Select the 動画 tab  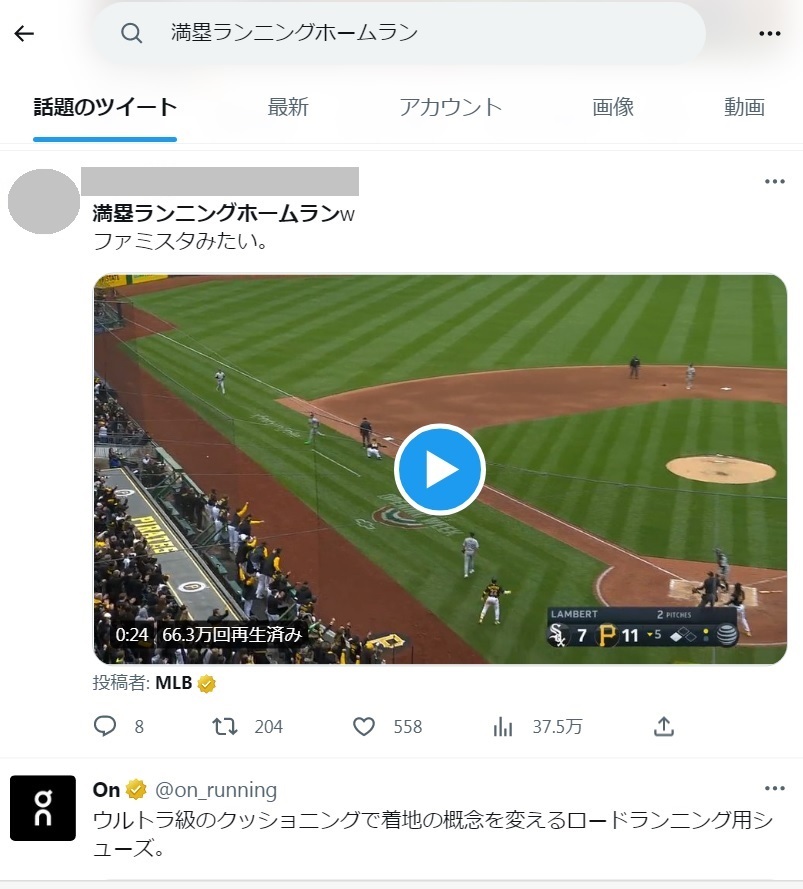click(744, 108)
